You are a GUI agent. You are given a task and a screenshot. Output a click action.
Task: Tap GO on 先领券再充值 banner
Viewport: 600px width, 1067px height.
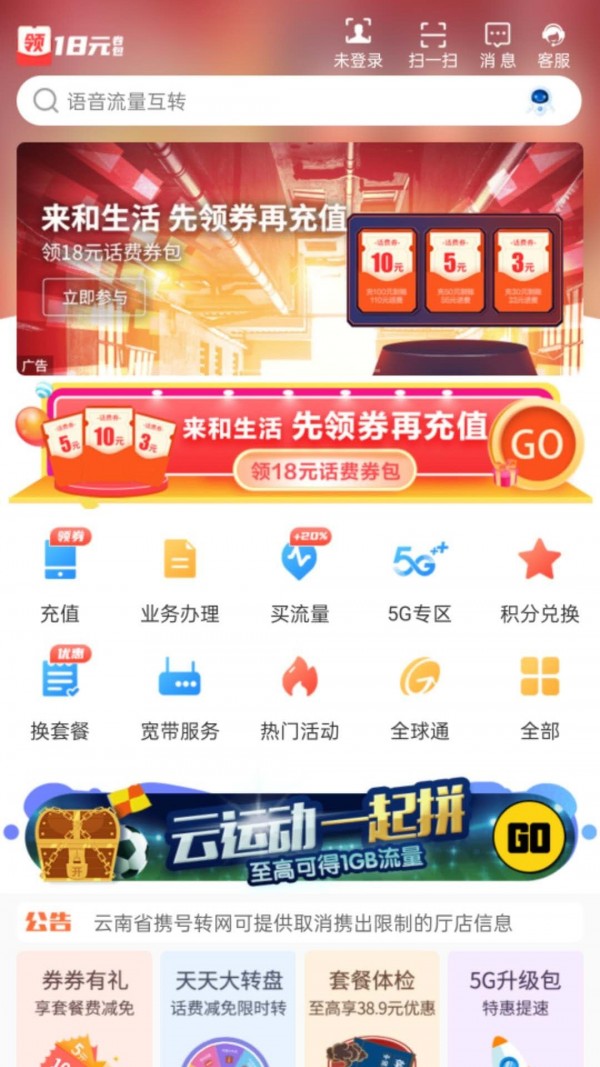coord(537,445)
